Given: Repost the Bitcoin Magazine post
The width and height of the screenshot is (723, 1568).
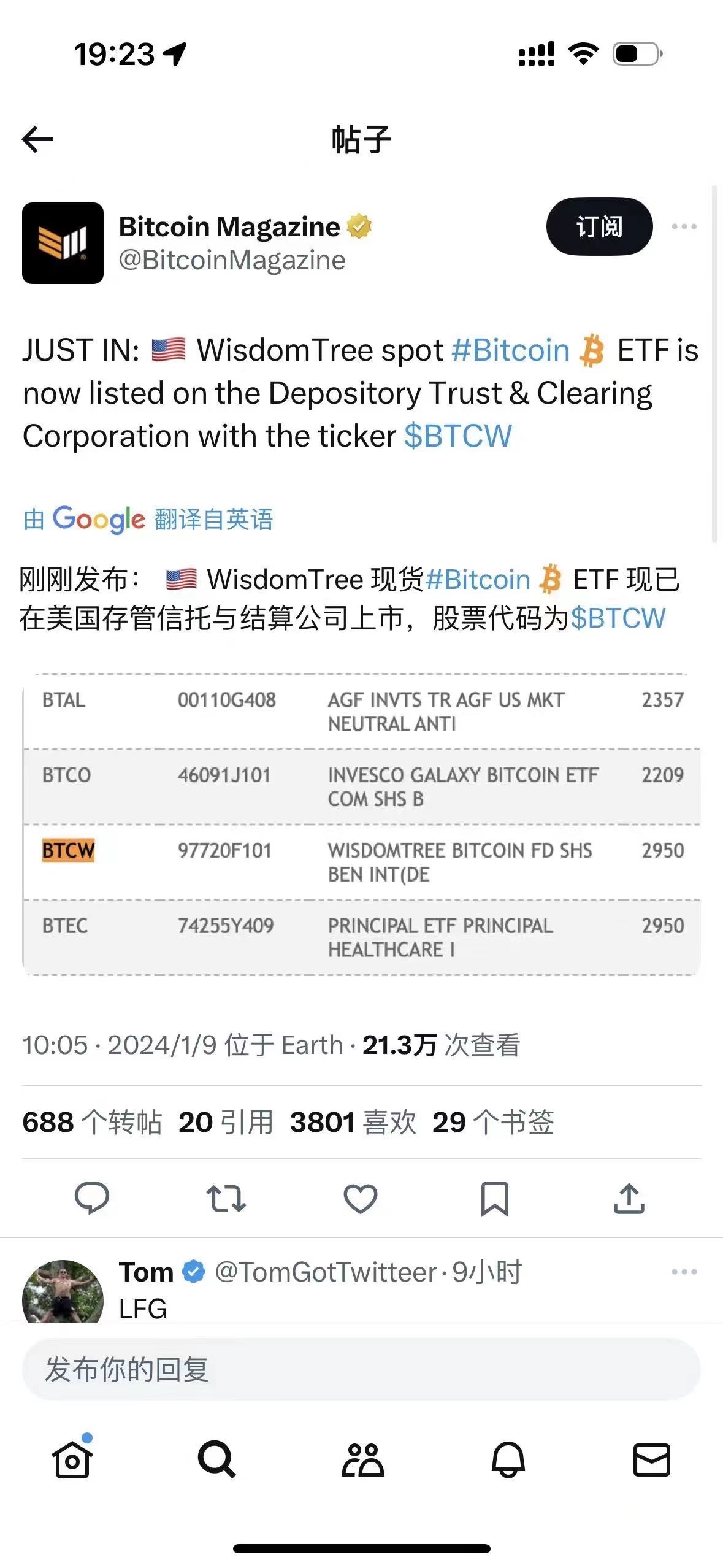Looking at the screenshot, I should [x=226, y=1199].
